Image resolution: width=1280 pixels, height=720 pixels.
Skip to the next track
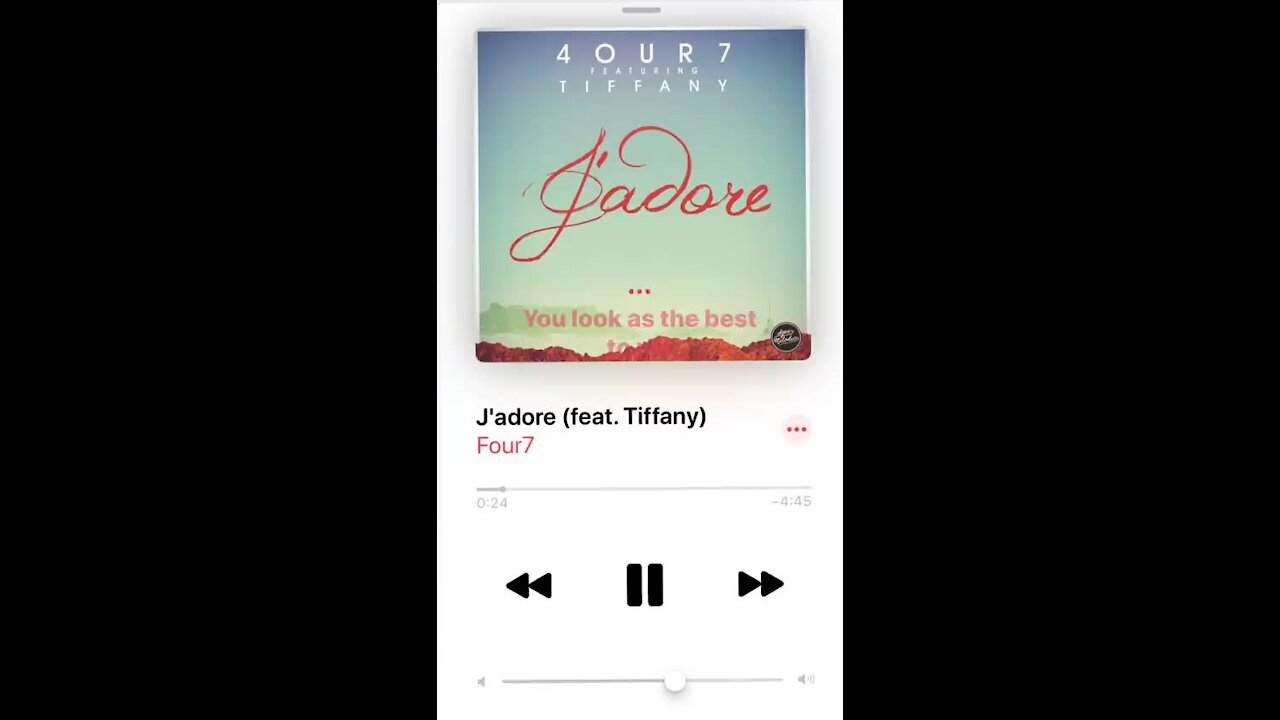tap(760, 584)
